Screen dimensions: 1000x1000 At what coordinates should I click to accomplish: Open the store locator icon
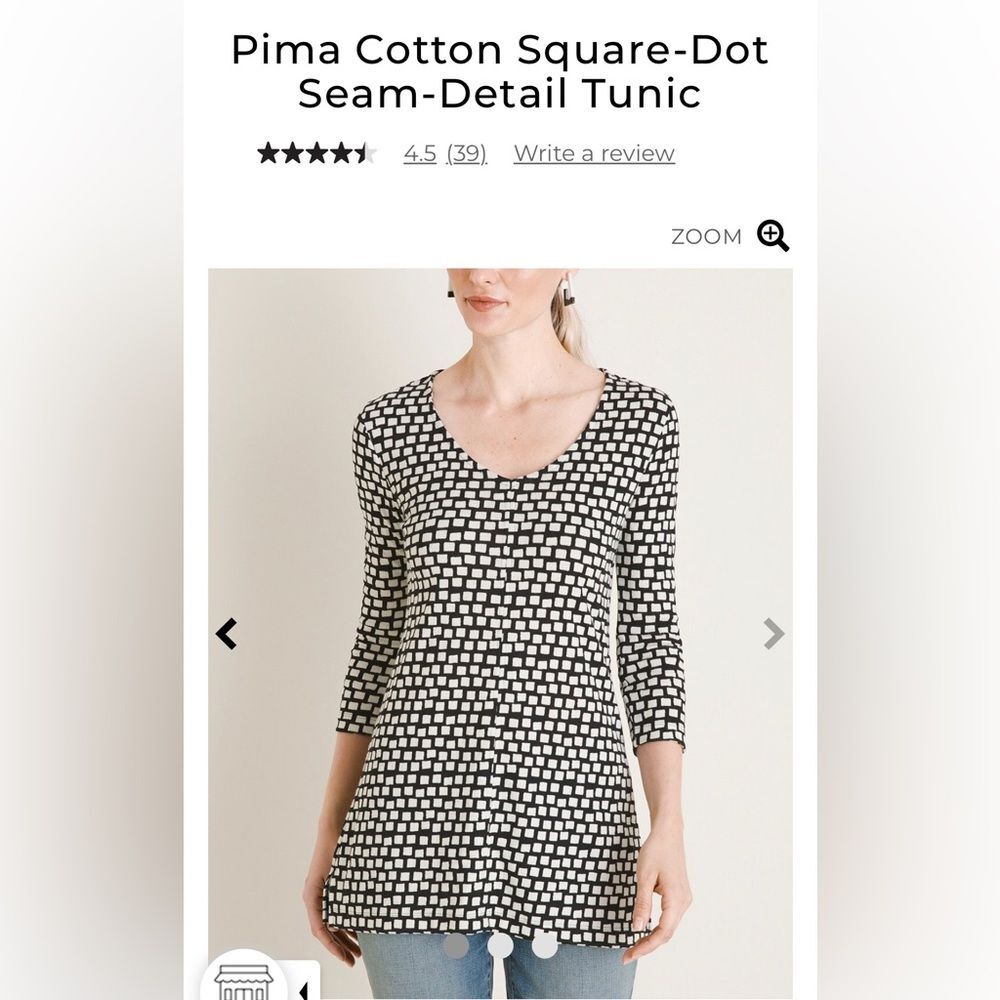point(244,979)
